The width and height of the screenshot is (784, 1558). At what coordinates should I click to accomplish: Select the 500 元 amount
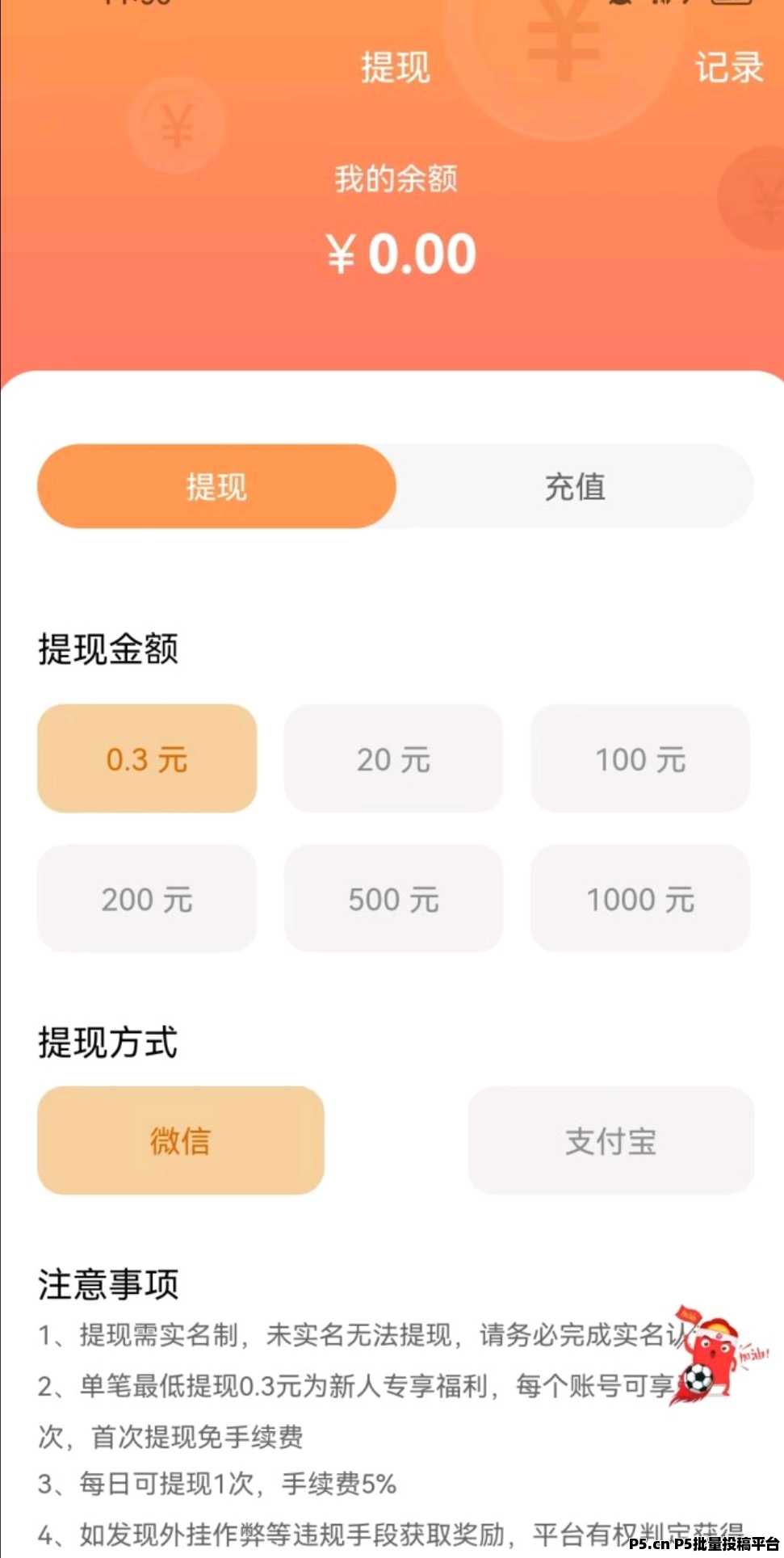[393, 899]
